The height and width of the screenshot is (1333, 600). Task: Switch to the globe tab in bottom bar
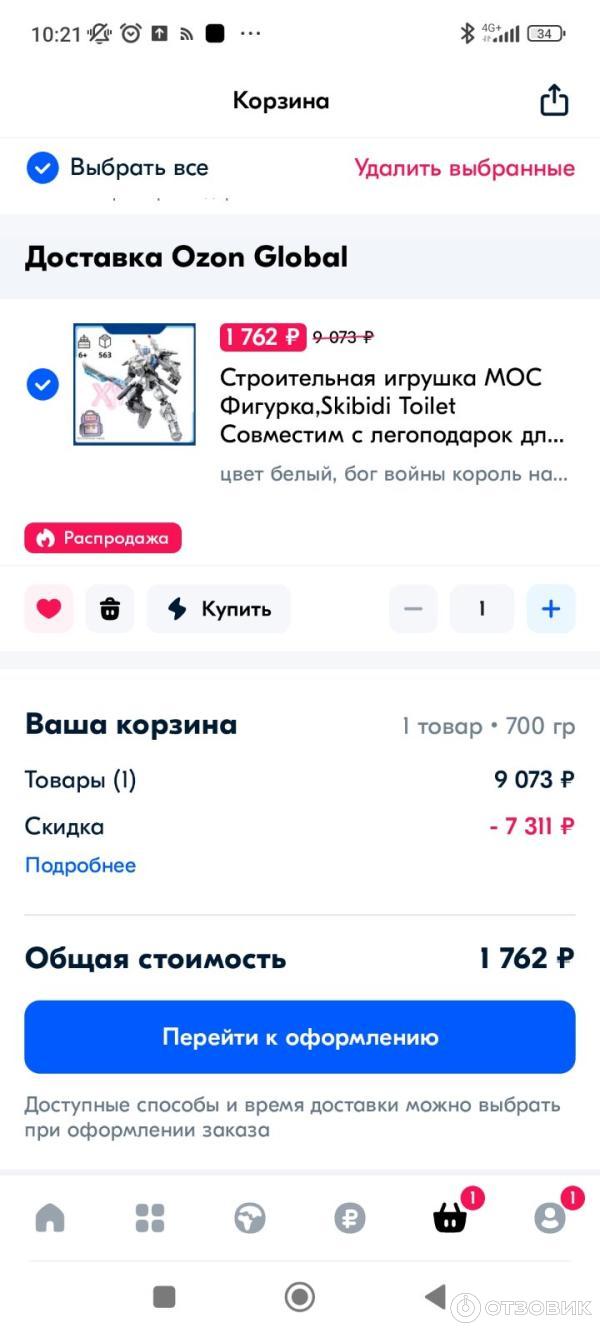pos(250,1218)
